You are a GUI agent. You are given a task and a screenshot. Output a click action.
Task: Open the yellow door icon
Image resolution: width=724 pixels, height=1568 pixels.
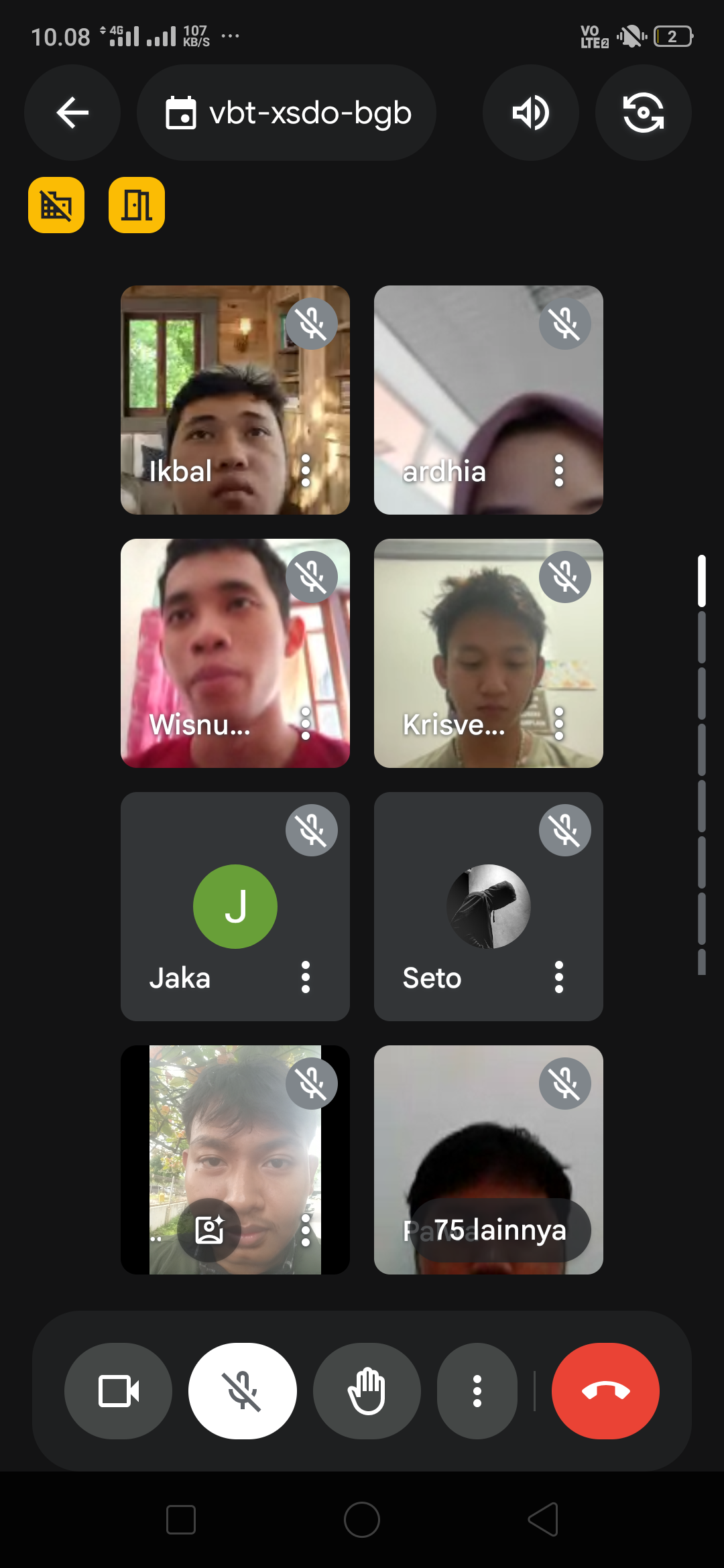(x=137, y=205)
